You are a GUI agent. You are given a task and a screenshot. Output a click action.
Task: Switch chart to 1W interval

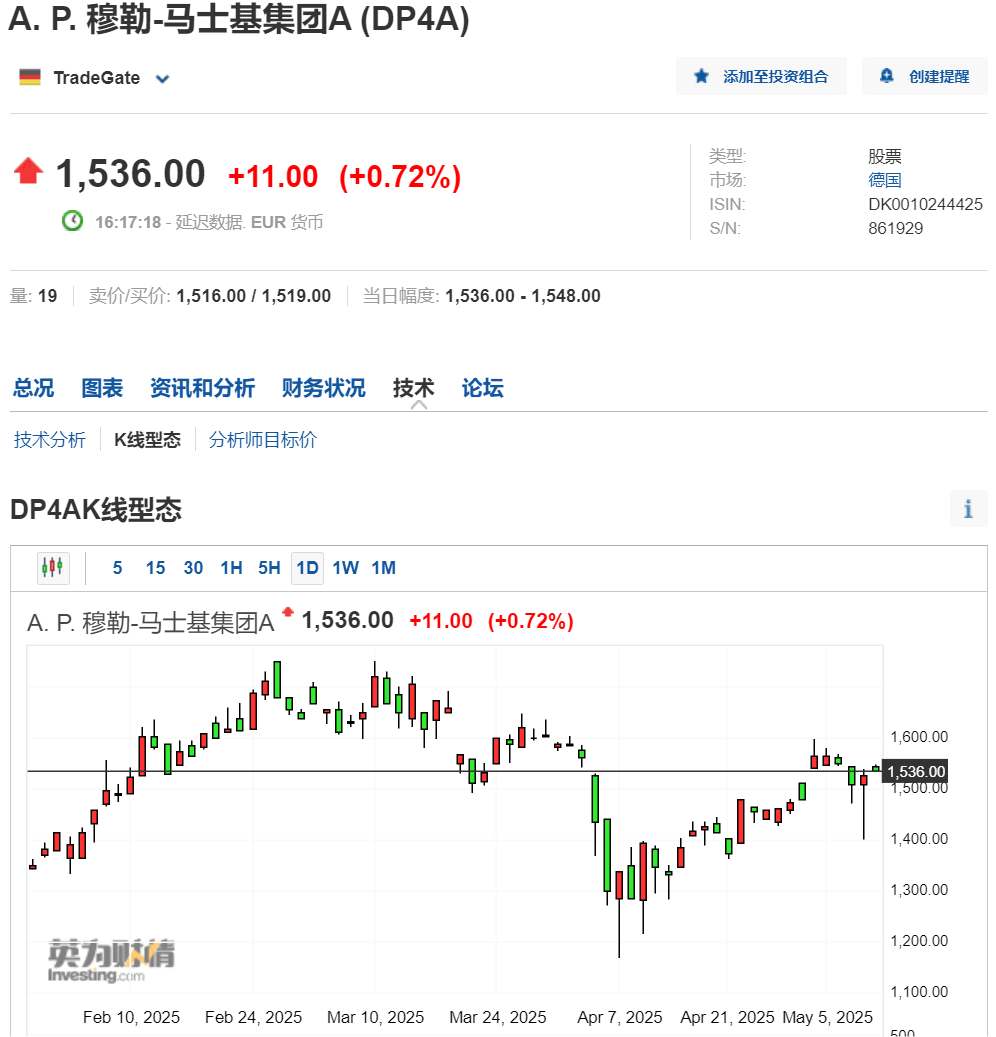coord(345,568)
